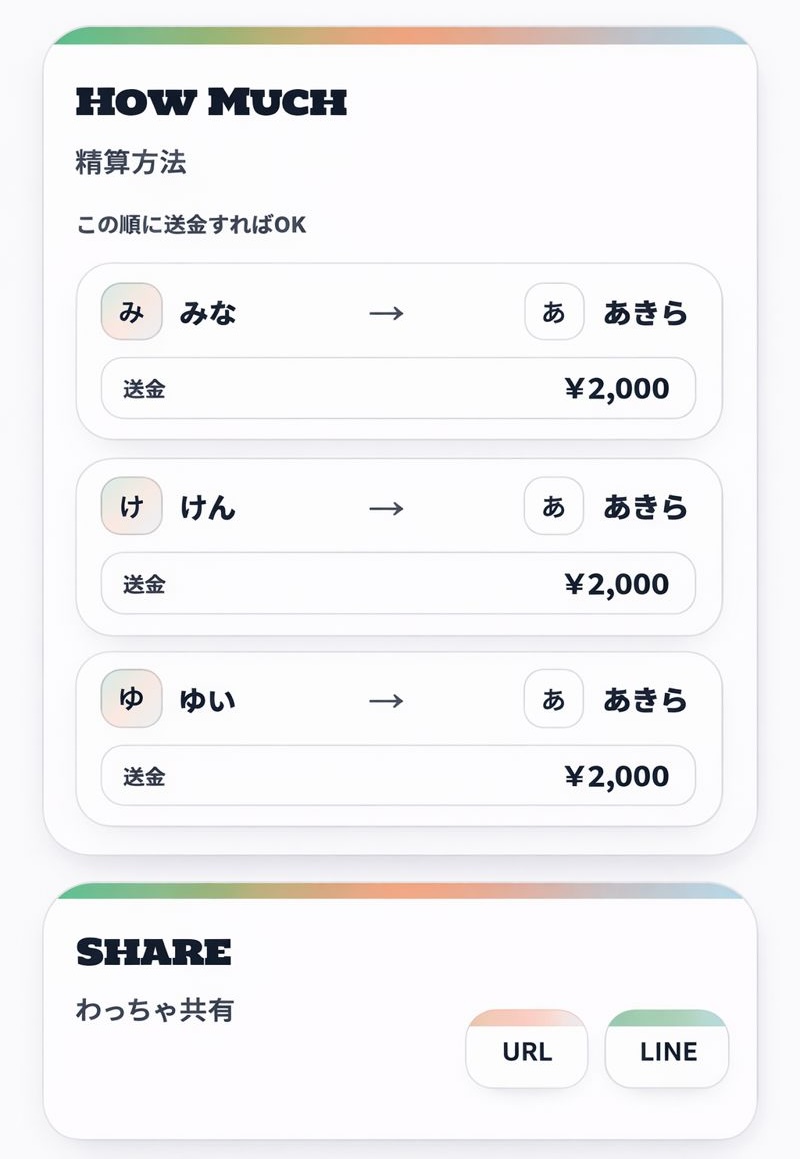Share via the LINE button
This screenshot has width=800, height=1159.
[x=666, y=1051]
